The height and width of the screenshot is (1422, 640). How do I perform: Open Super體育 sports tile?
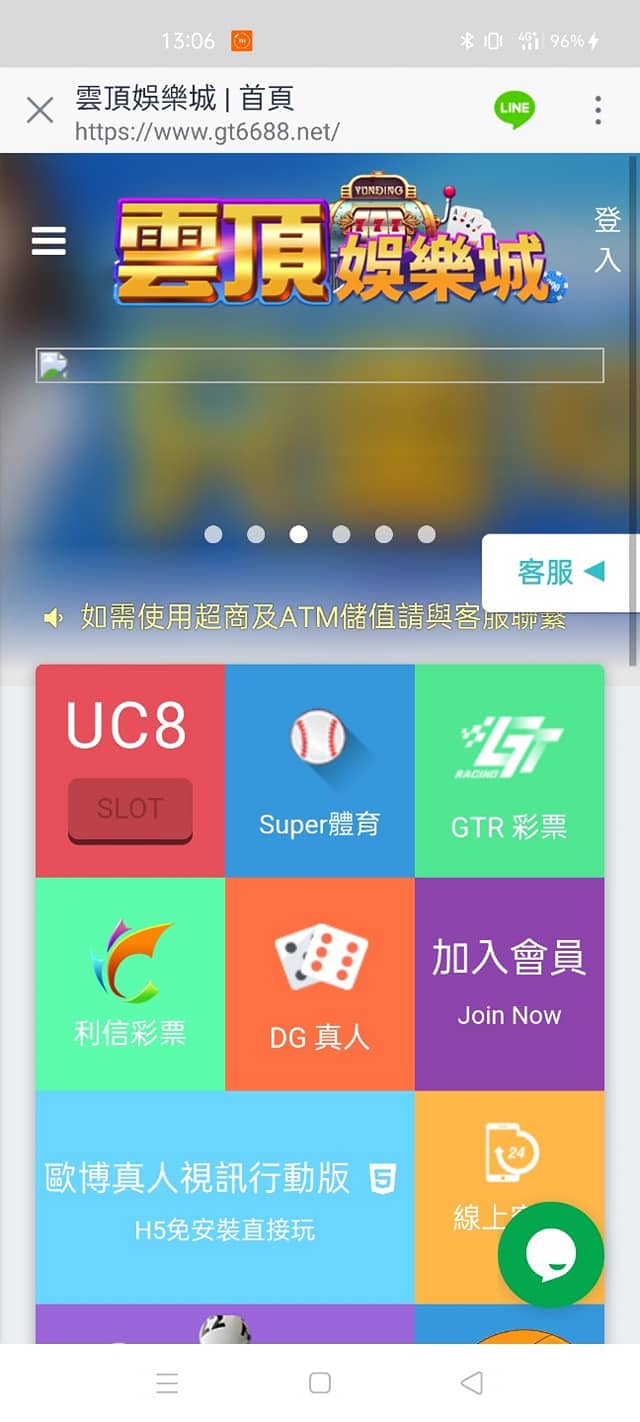[320, 770]
